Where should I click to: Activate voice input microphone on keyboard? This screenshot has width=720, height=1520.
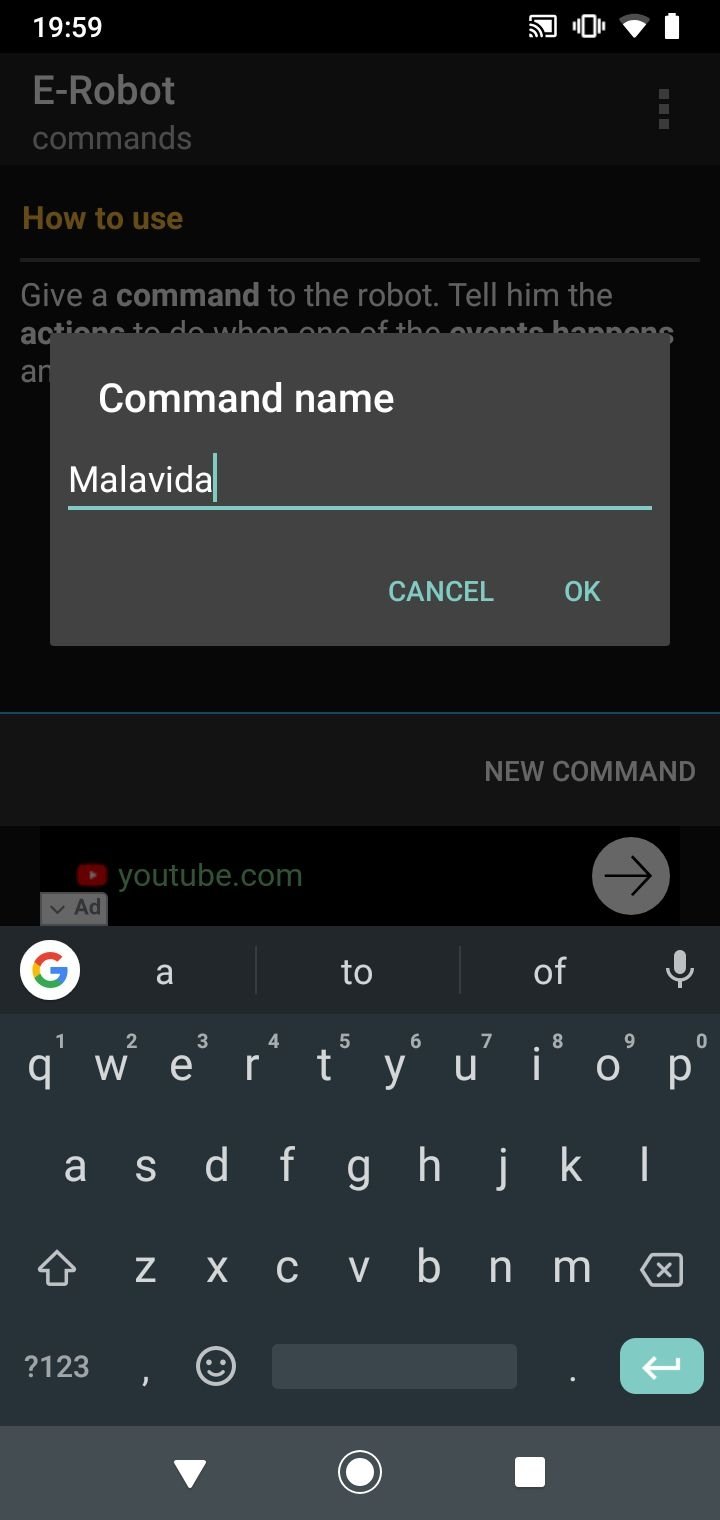pos(680,970)
